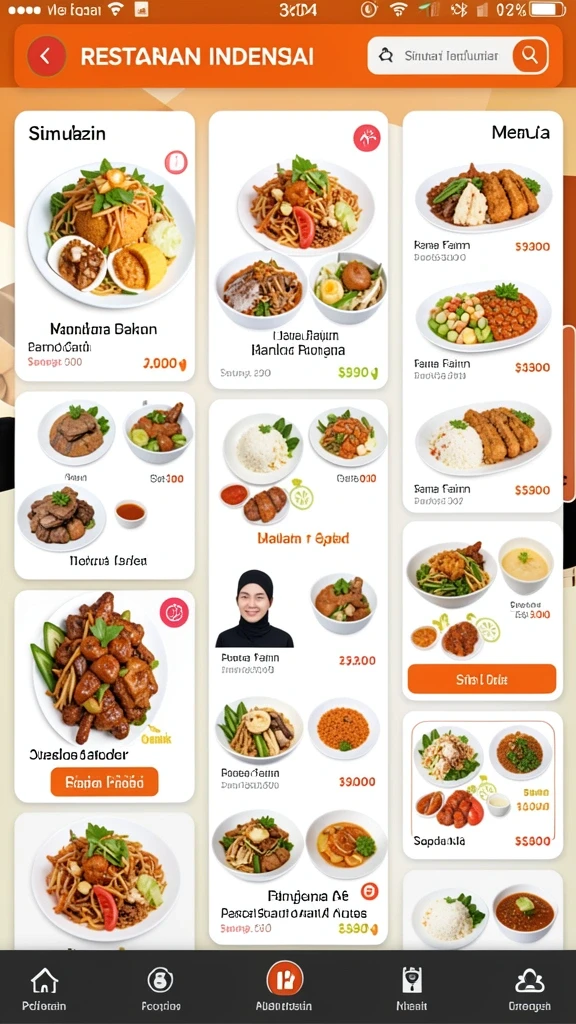Tap the search field in the header

[x=441, y=56]
